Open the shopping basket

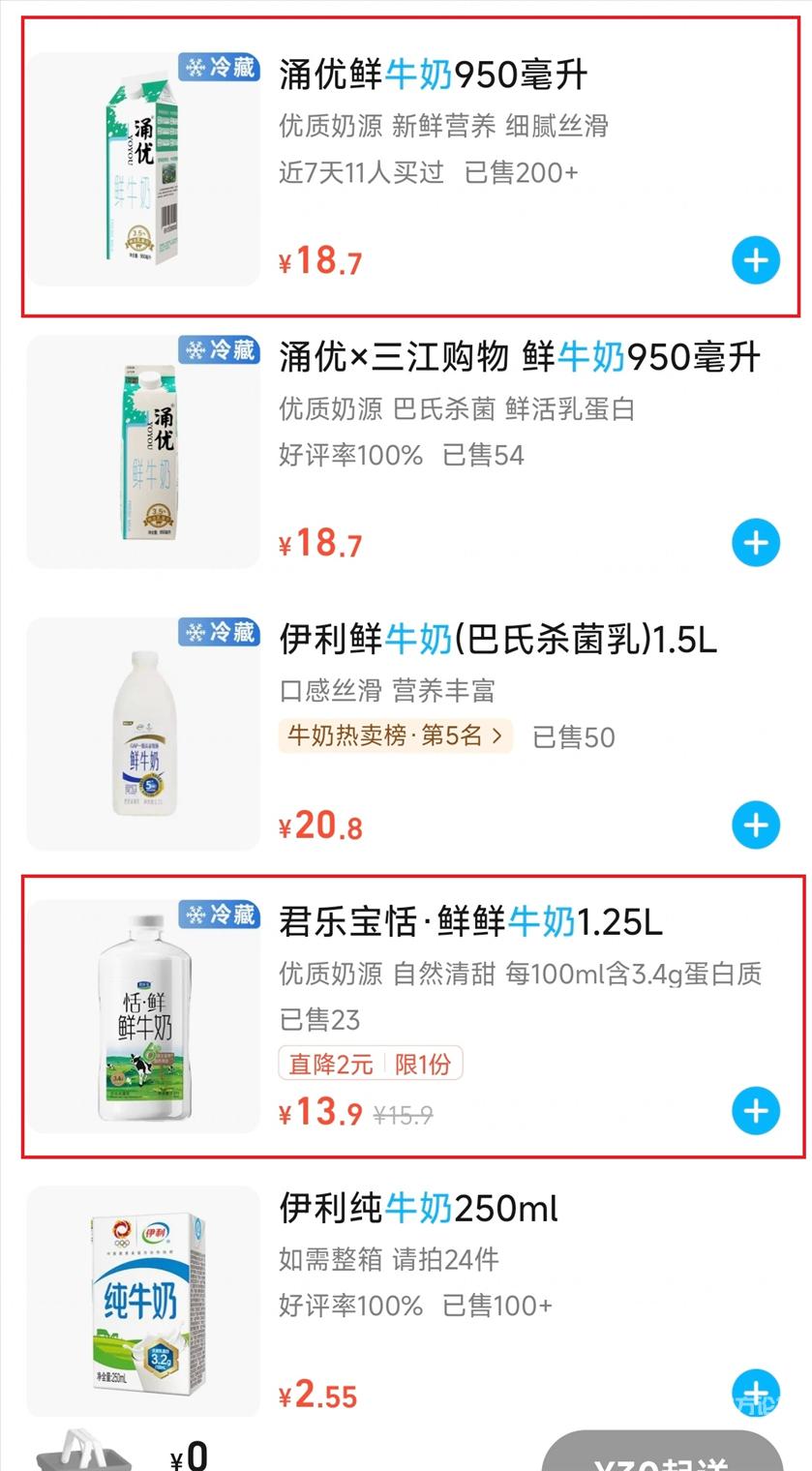coord(85,1452)
